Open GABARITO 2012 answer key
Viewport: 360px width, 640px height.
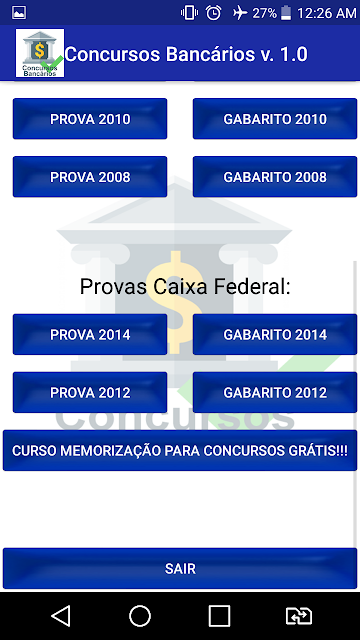point(275,392)
